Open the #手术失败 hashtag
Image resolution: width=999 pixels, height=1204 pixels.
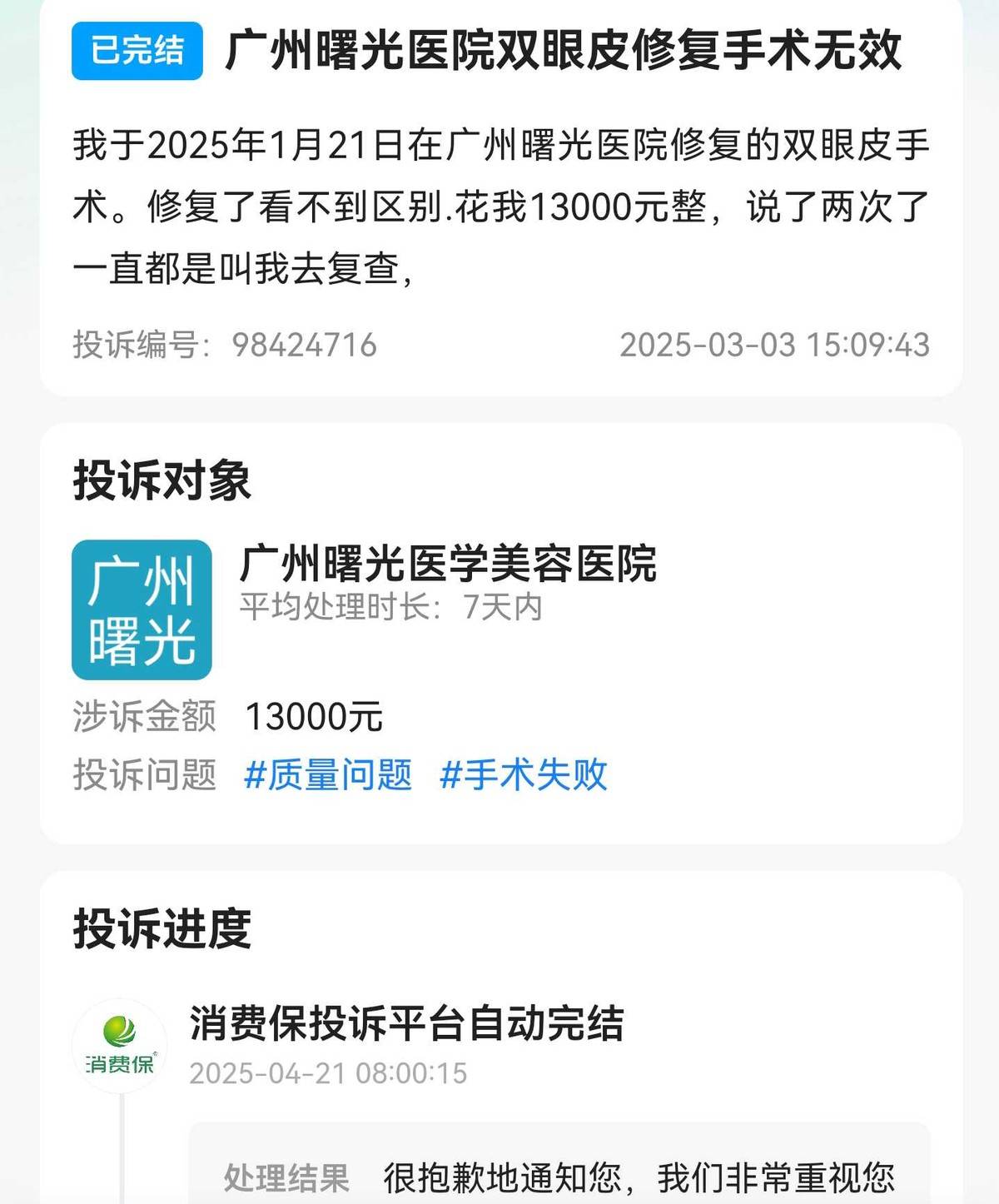(x=524, y=775)
